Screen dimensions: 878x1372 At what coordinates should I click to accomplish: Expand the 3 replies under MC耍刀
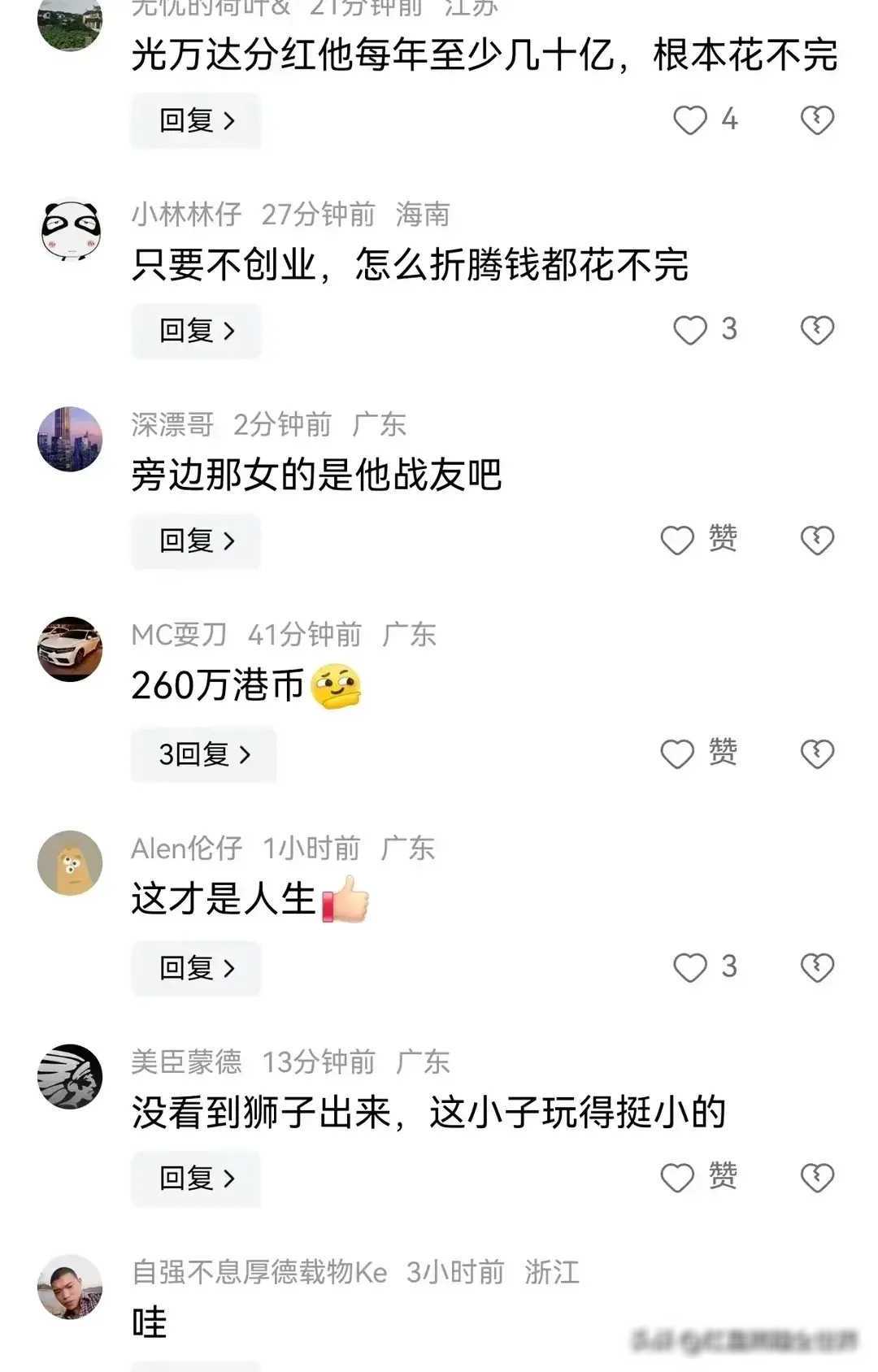tap(203, 755)
